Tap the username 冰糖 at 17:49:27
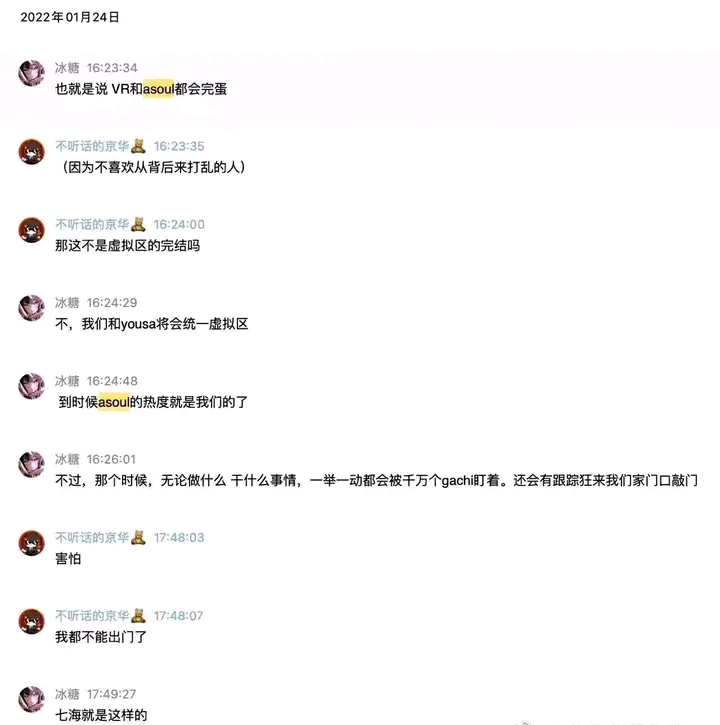 (67, 694)
